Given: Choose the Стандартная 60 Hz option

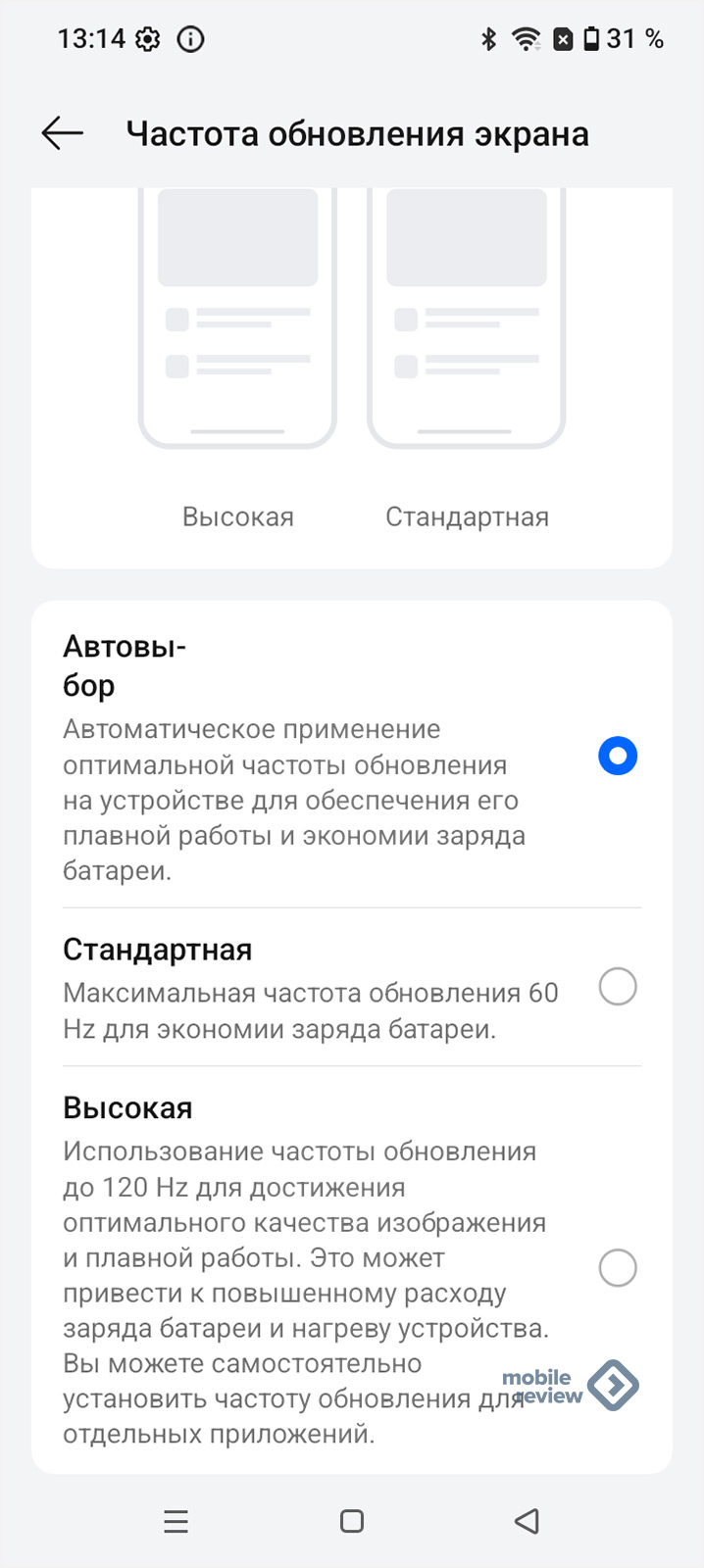Looking at the screenshot, I should coord(618,987).
